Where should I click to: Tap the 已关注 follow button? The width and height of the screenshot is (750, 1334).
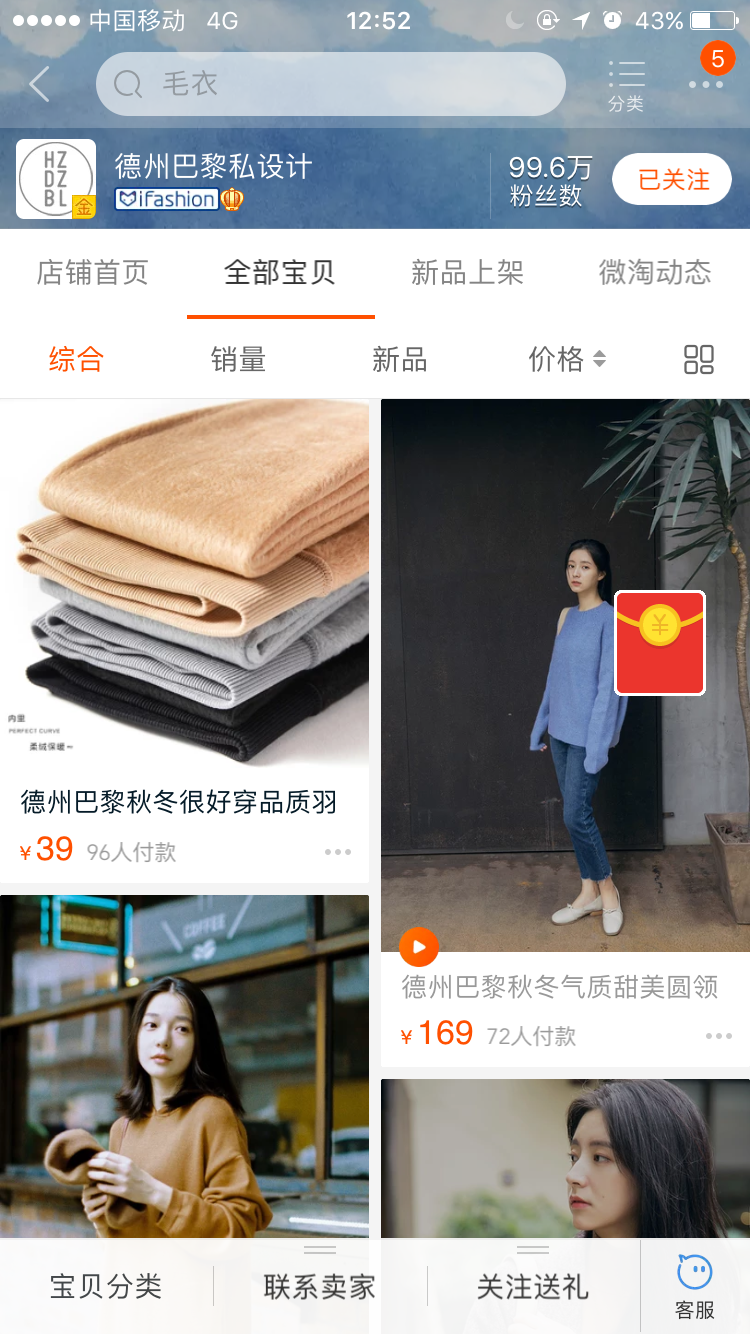[672, 180]
